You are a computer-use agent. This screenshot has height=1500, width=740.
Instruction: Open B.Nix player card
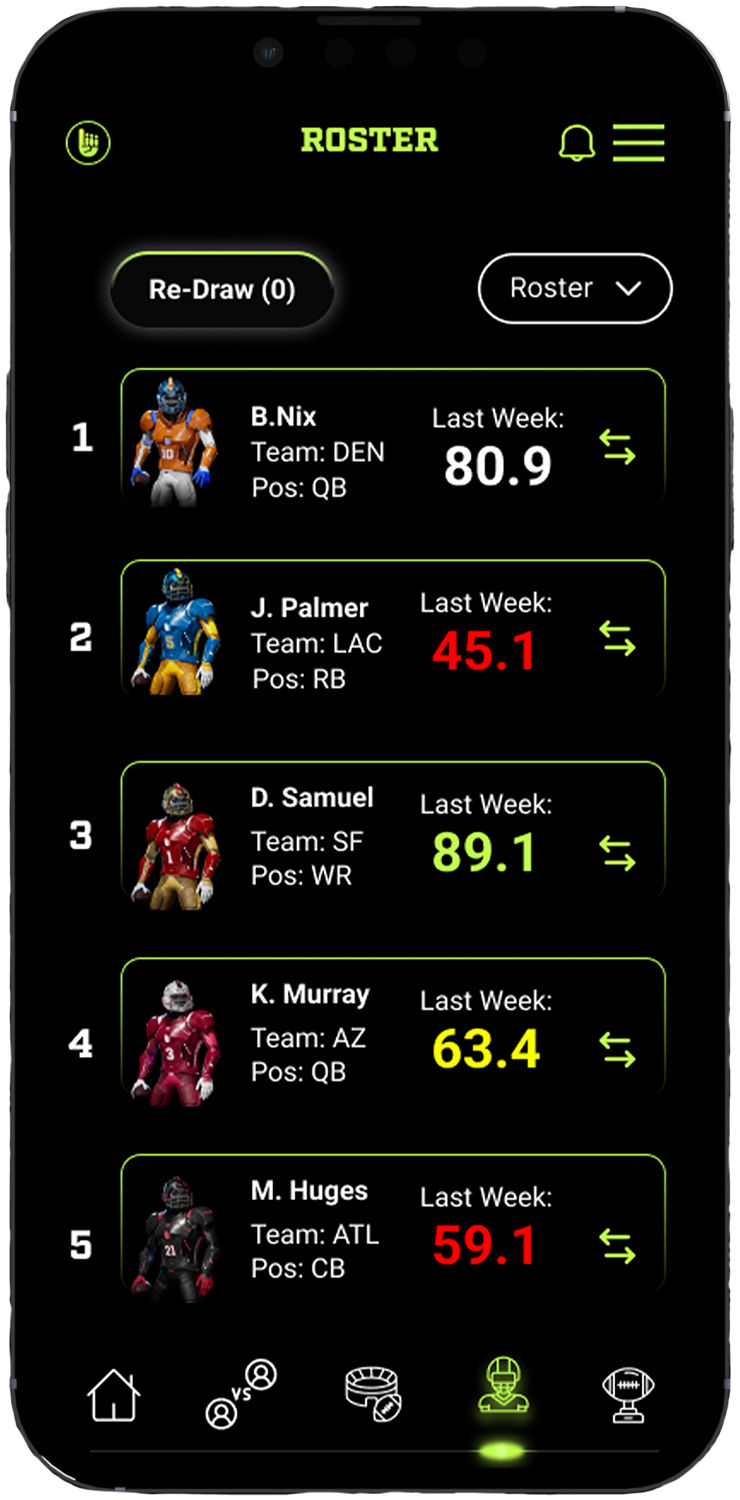300,450
